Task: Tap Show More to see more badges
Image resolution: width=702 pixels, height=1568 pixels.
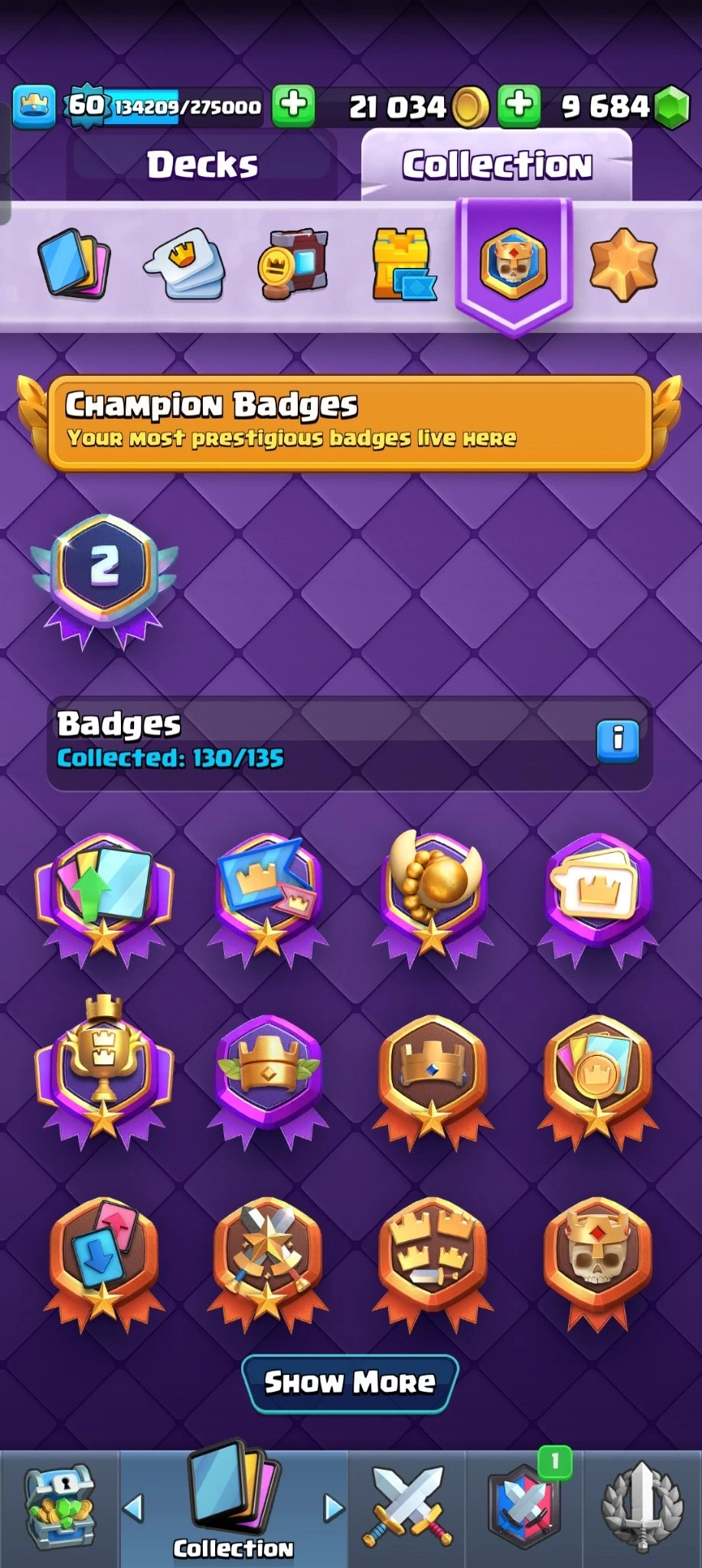Action: click(350, 1382)
